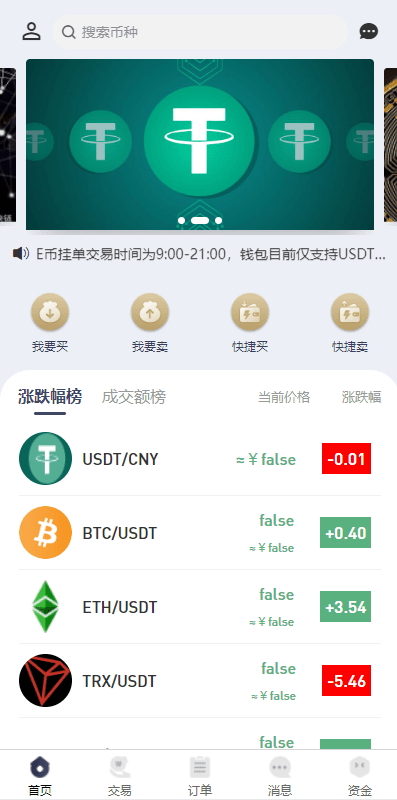397x800 pixels.
Task: Return to the 首页 home tab
Action: tap(40, 776)
